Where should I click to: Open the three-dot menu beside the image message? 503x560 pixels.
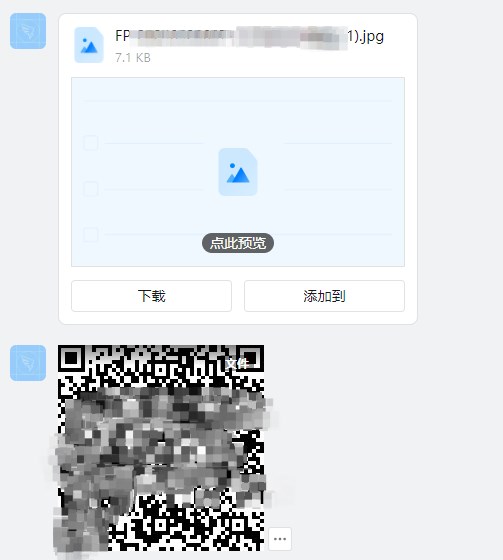[280, 539]
